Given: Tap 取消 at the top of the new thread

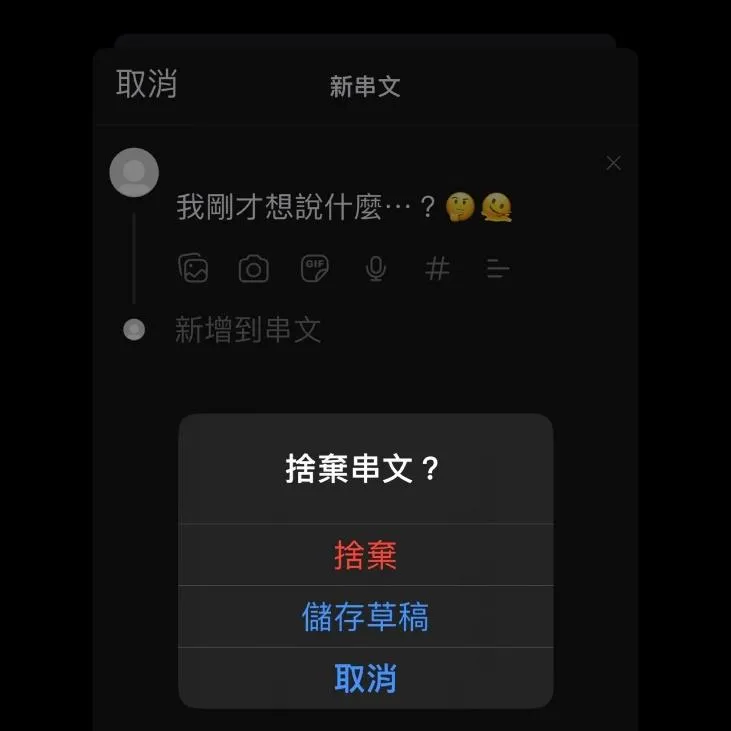Looking at the screenshot, I should click(146, 84).
